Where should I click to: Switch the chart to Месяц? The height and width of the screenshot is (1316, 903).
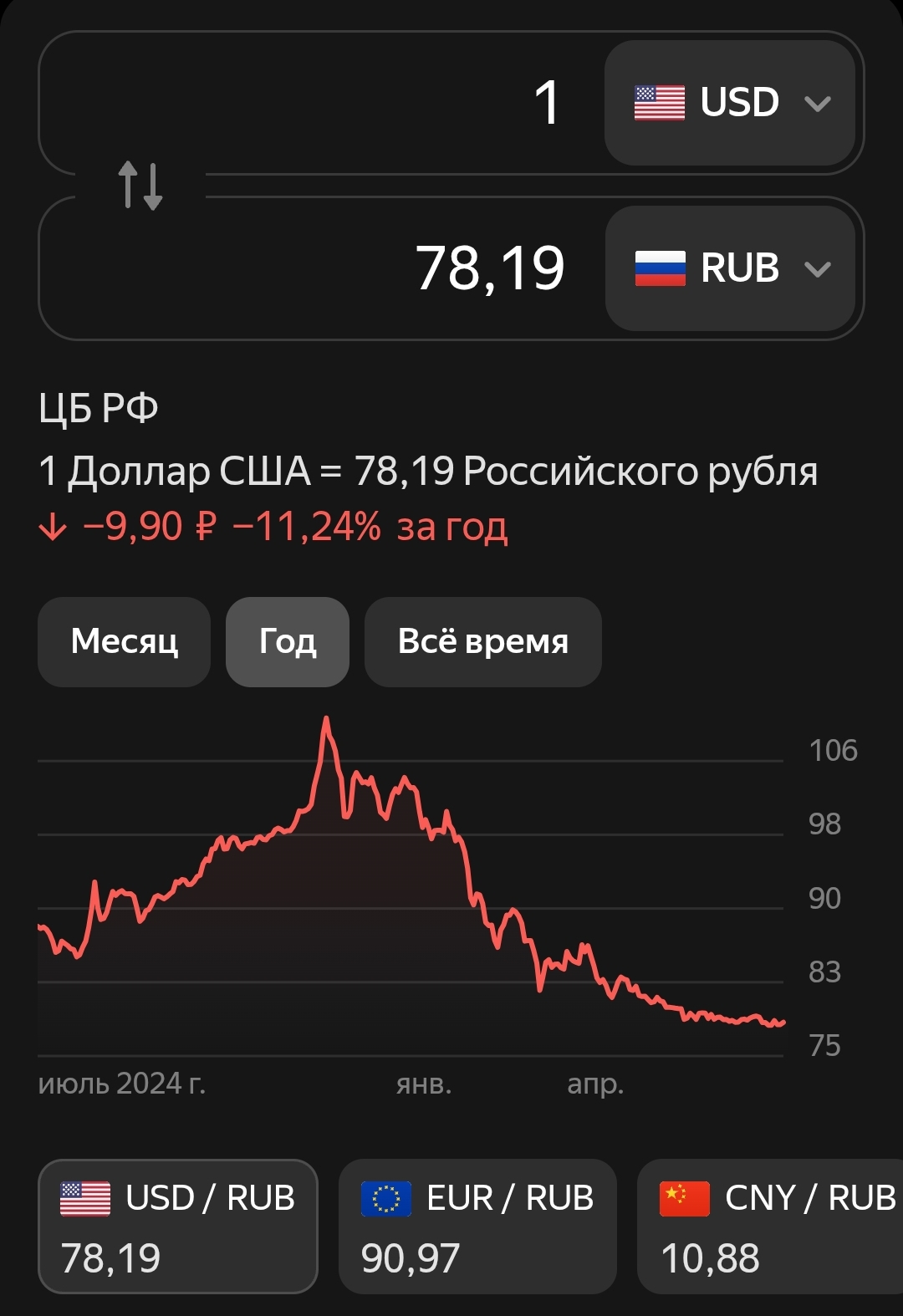(125, 642)
